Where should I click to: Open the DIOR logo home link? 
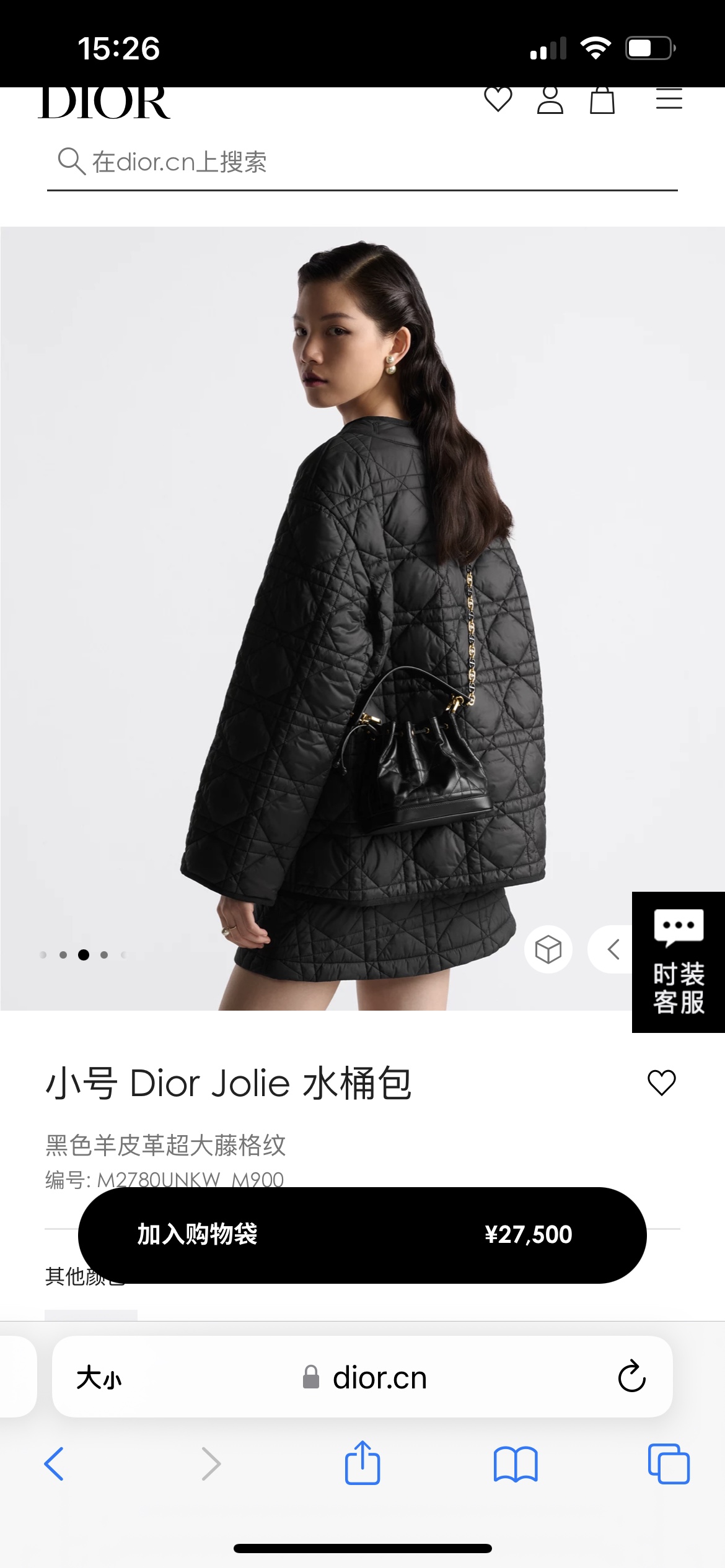[x=104, y=102]
